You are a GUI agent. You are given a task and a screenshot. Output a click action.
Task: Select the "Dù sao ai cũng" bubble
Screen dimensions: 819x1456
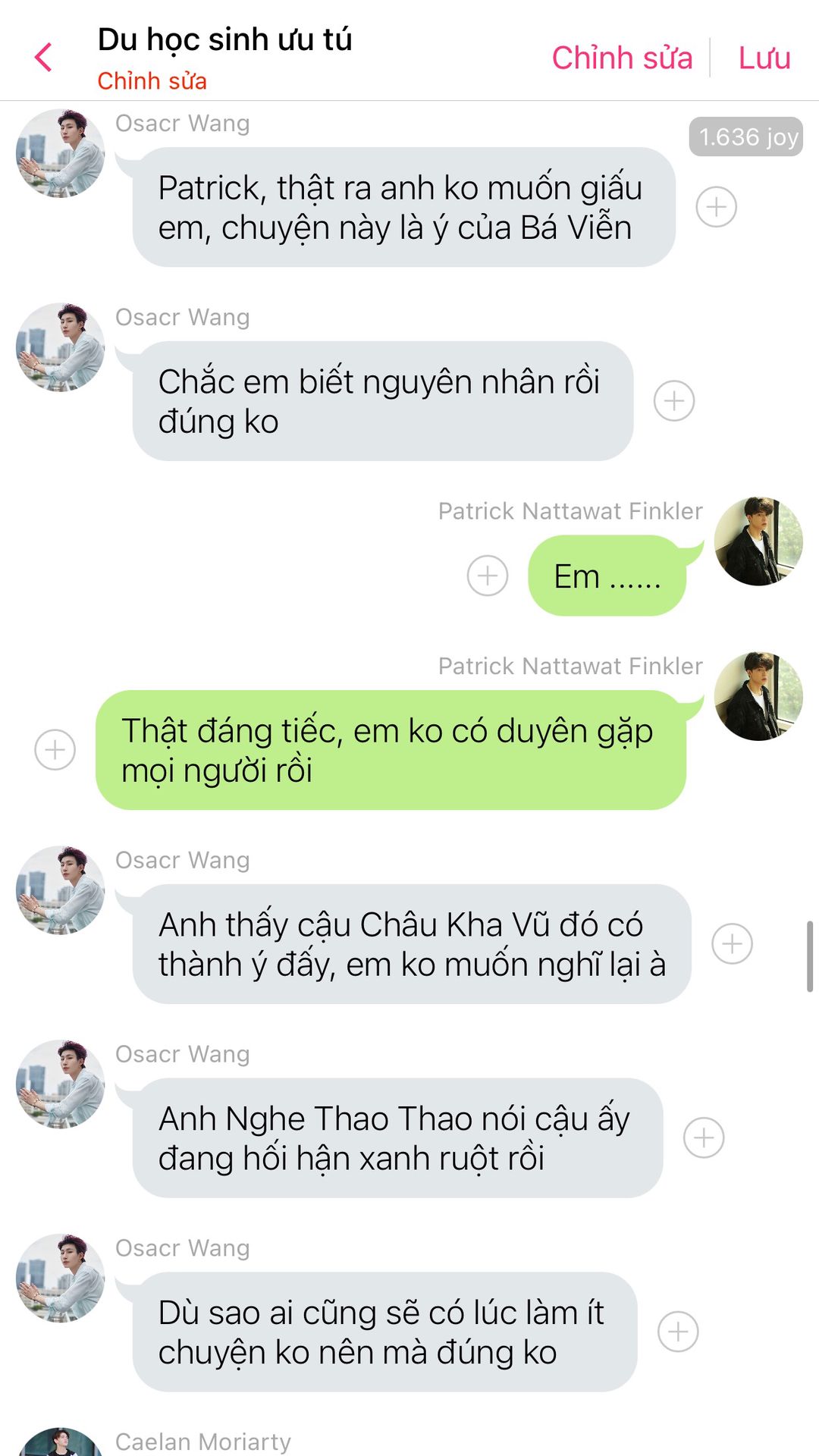coord(384,1332)
